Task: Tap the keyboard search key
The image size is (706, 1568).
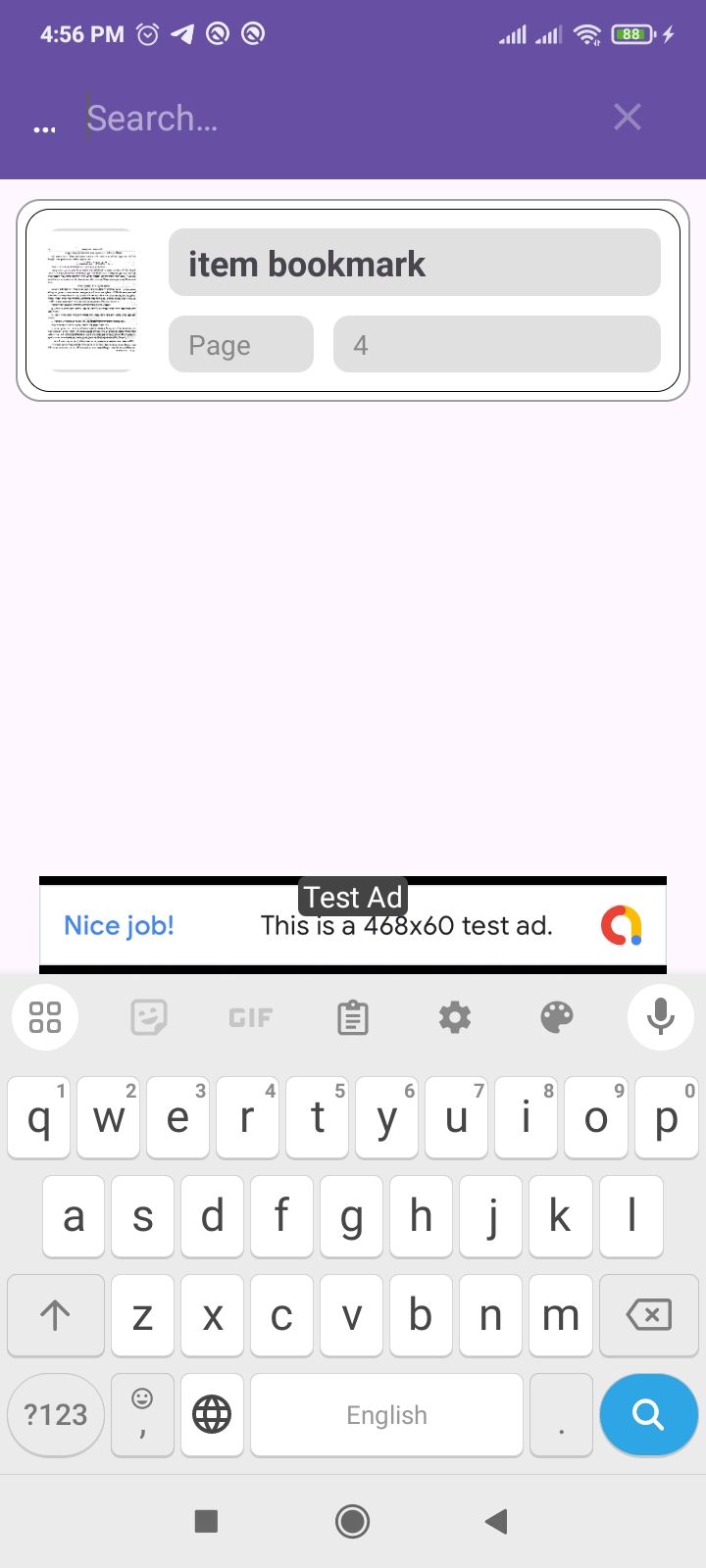Action: click(x=648, y=1414)
